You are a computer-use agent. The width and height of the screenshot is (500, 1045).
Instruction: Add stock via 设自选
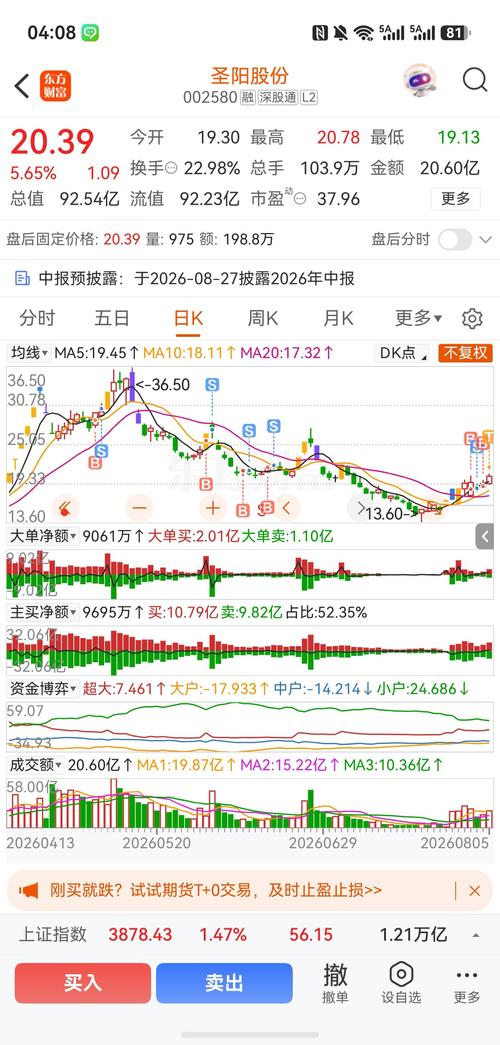(401, 983)
